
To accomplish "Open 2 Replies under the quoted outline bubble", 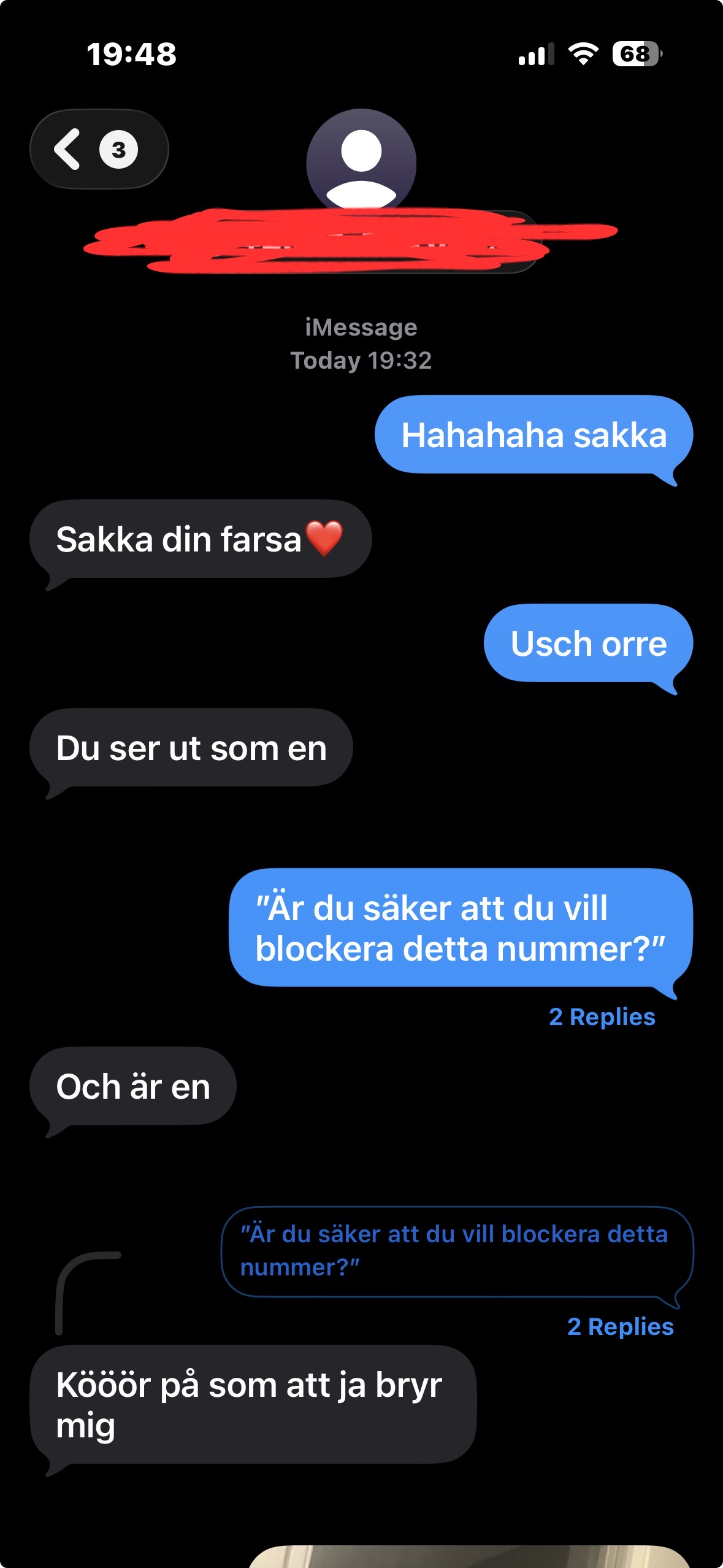I will point(620,1327).
